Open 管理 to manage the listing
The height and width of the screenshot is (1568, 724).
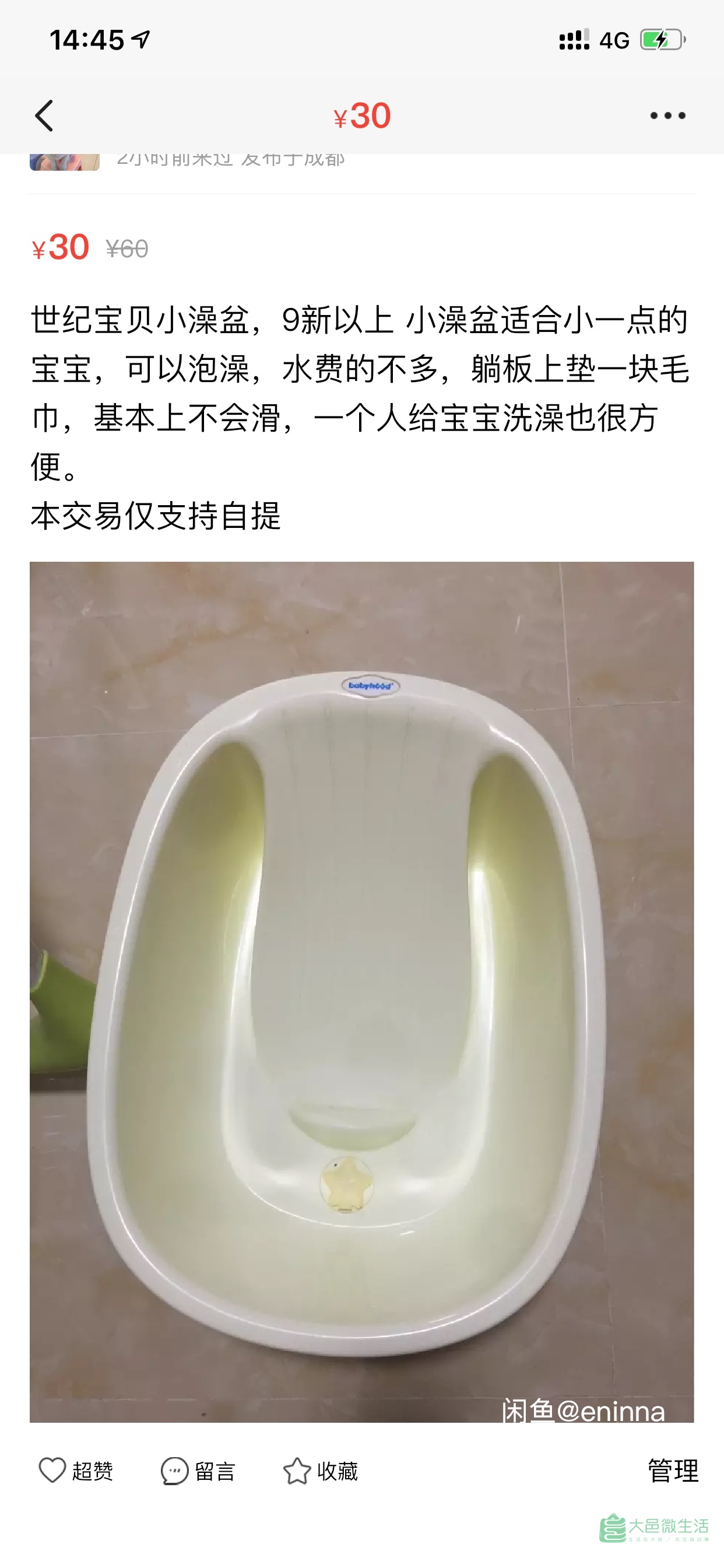[x=672, y=1471]
